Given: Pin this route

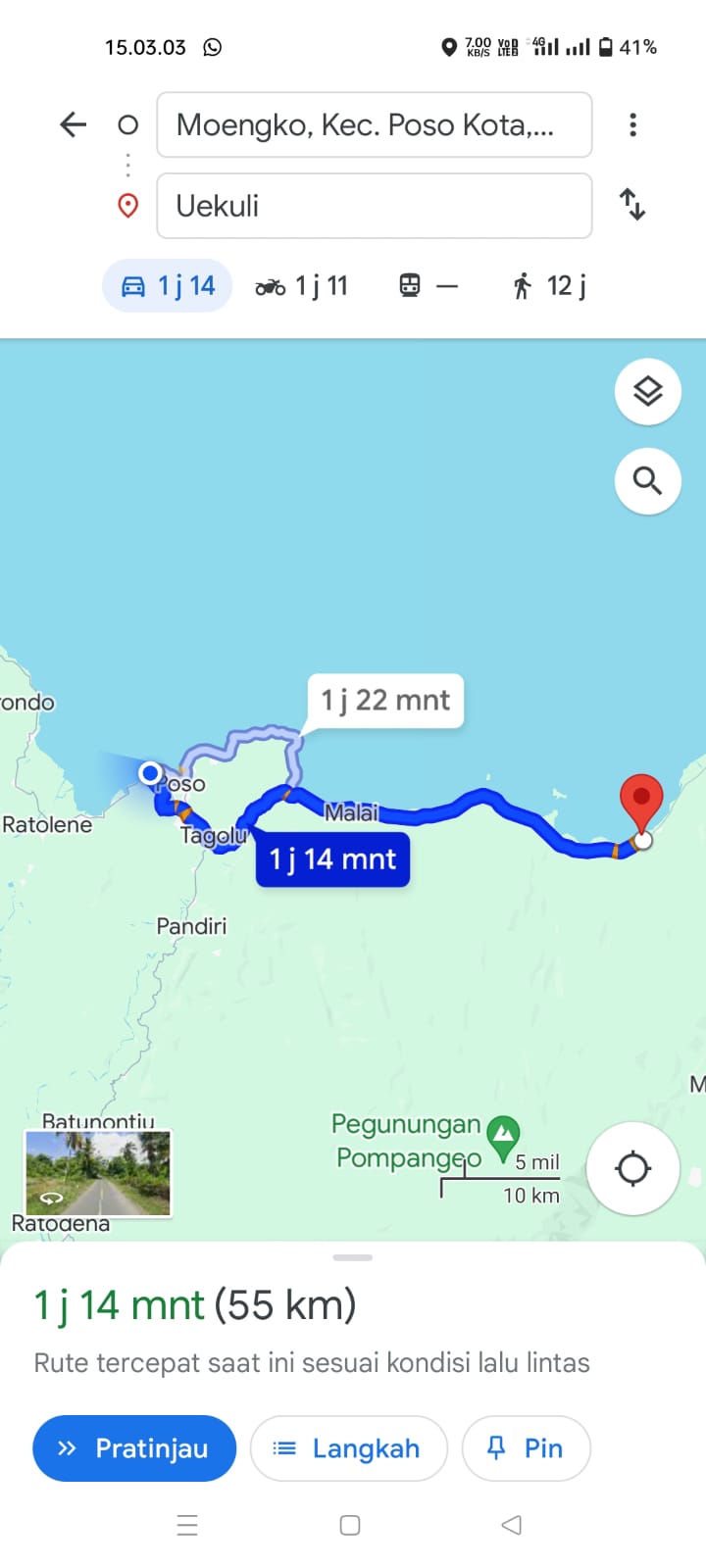Looking at the screenshot, I should tap(527, 1448).
